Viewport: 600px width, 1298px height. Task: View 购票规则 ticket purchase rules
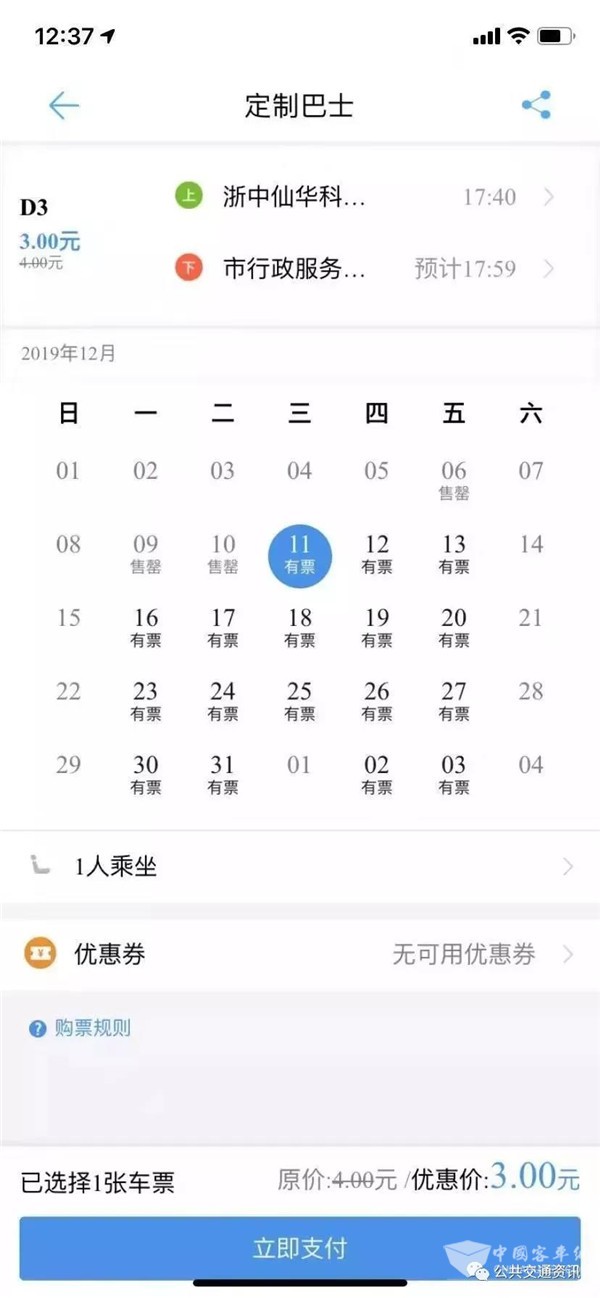tap(82, 1028)
